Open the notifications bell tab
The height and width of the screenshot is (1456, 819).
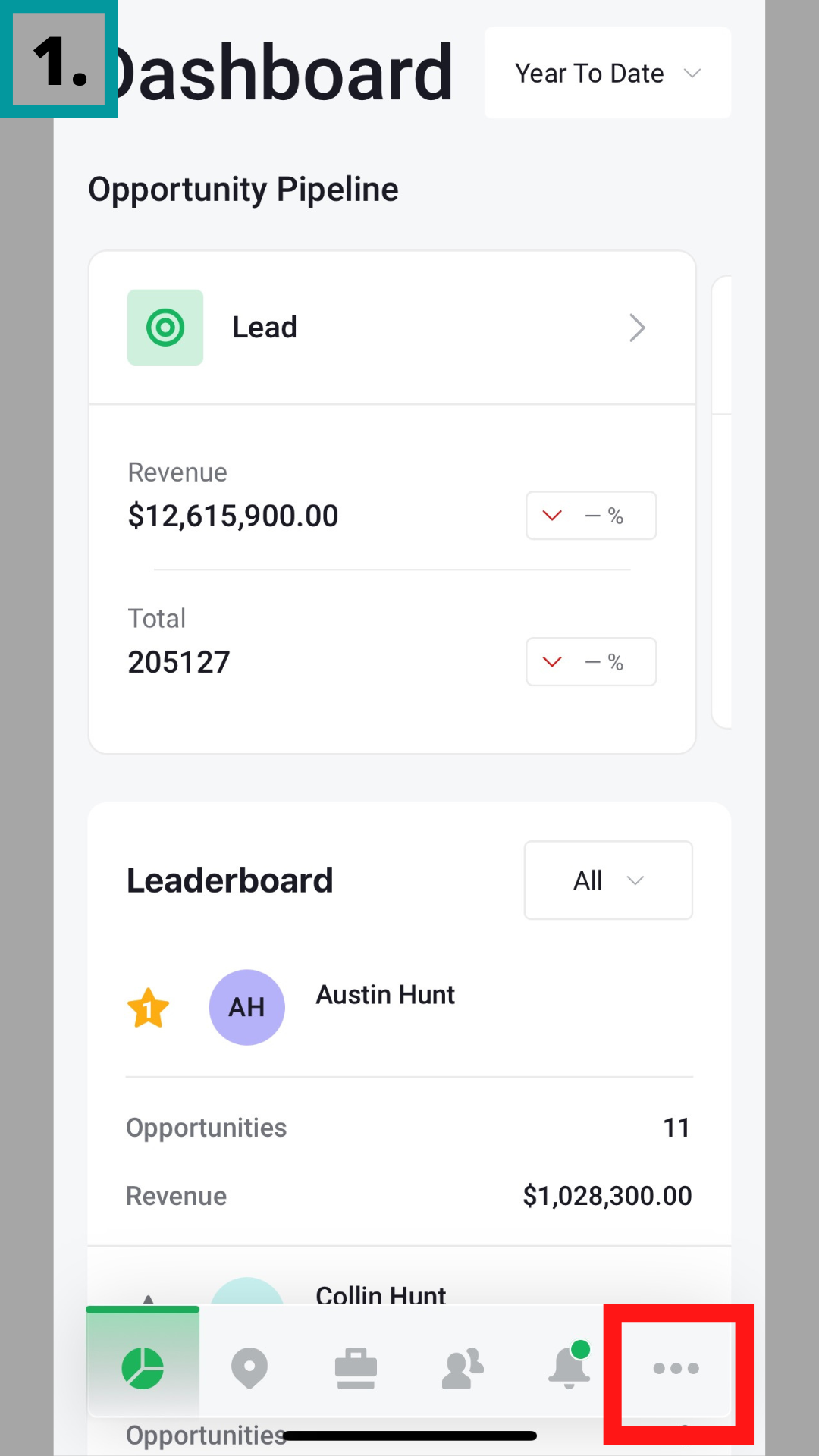pos(569,1368)
